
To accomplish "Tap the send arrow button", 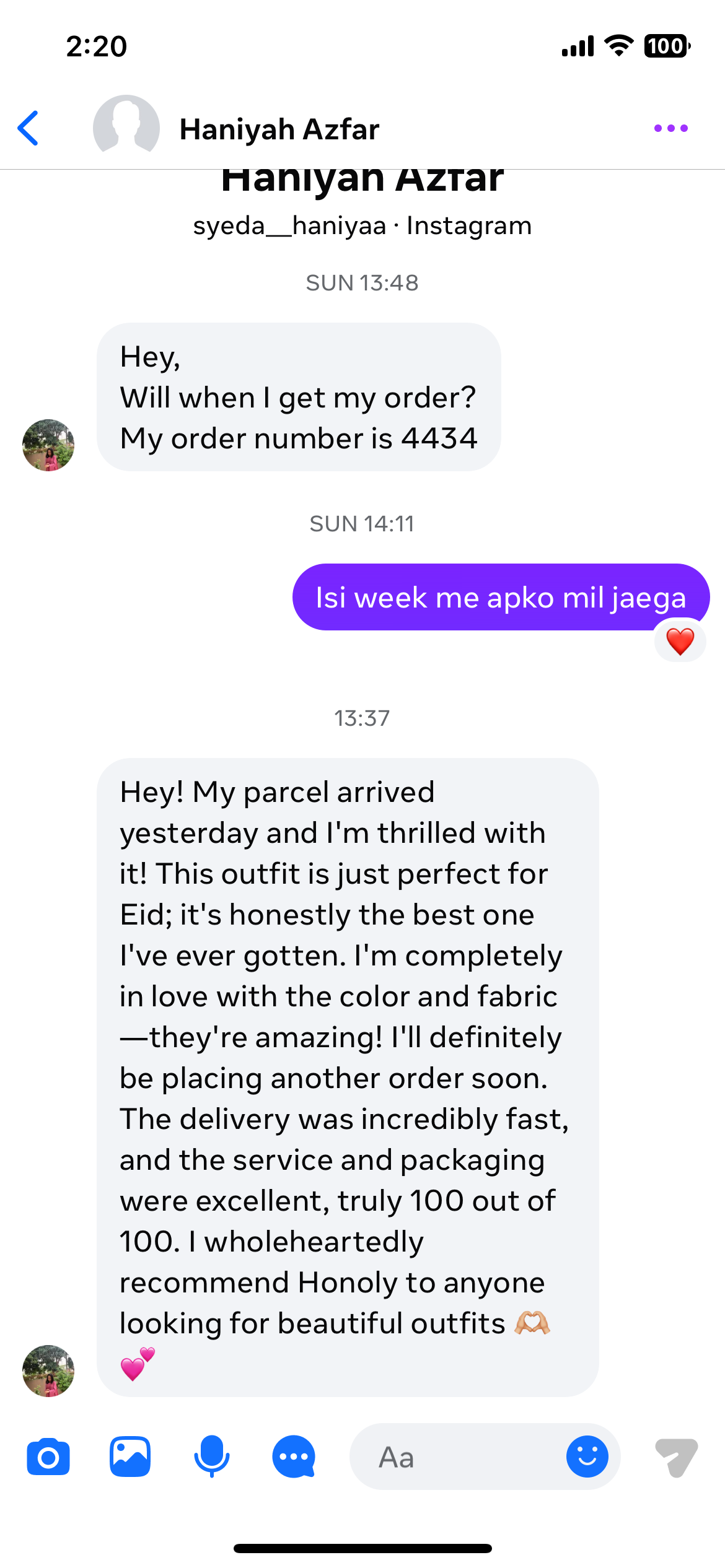I will [677, 1457].
